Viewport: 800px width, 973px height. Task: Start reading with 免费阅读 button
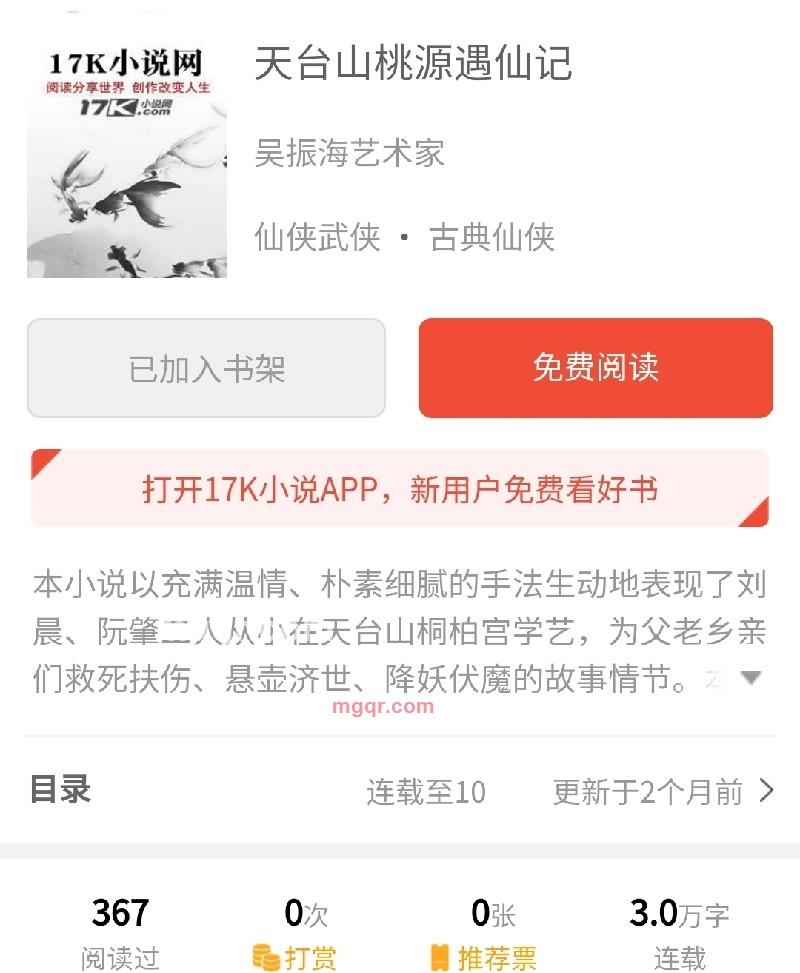[595, 368]
